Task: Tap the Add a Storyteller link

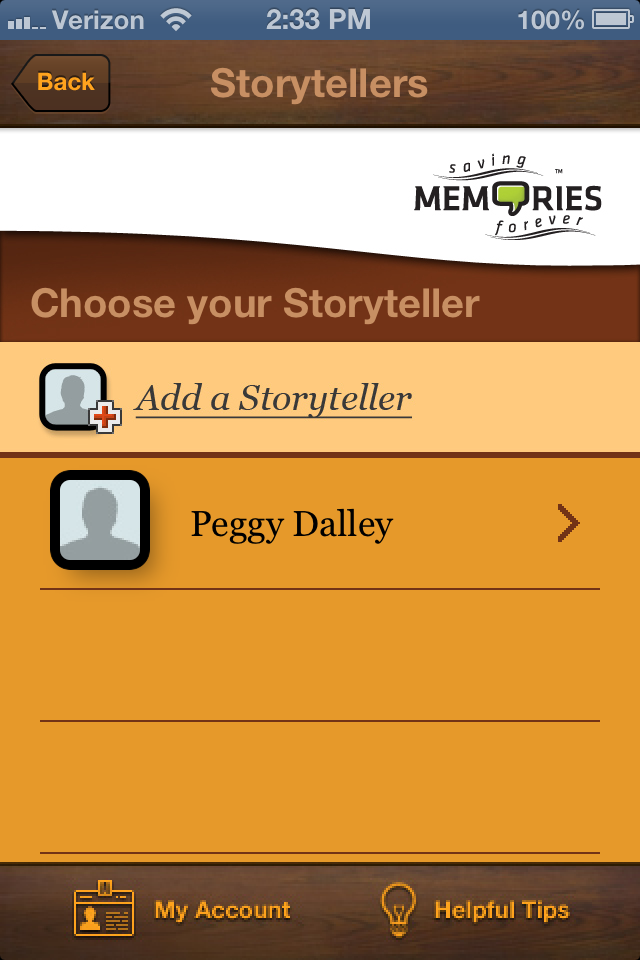Action: click(x=273, y=398)
